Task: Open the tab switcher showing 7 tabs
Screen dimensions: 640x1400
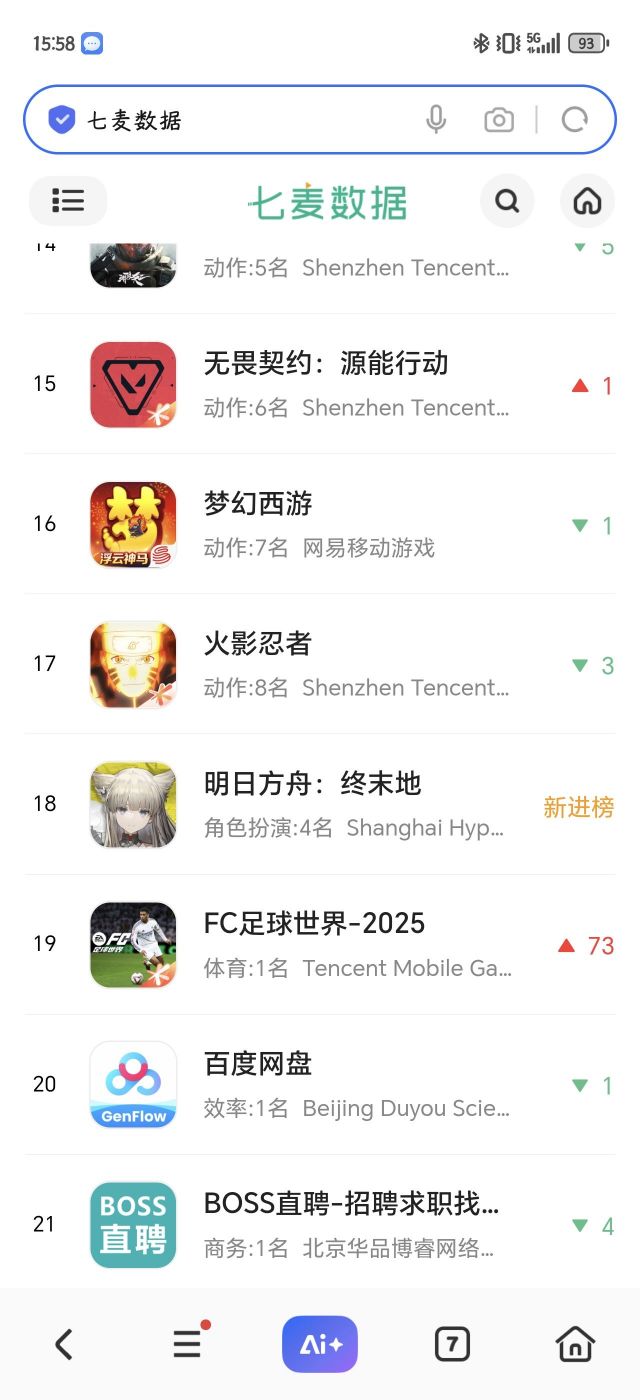Action: 452,1344
